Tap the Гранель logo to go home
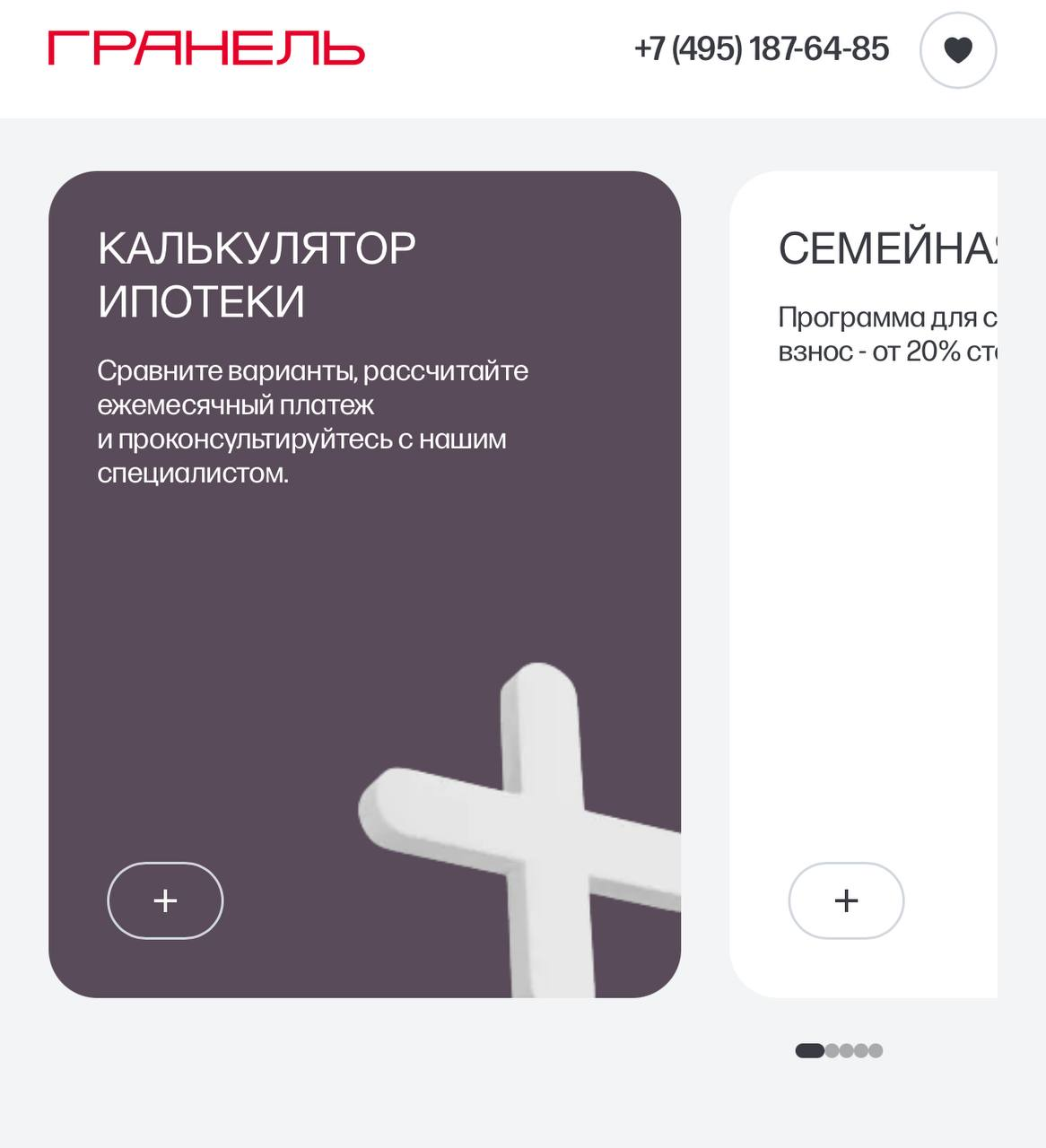The width and height of the screenshot is (1046, 1148). pos(206,48)
